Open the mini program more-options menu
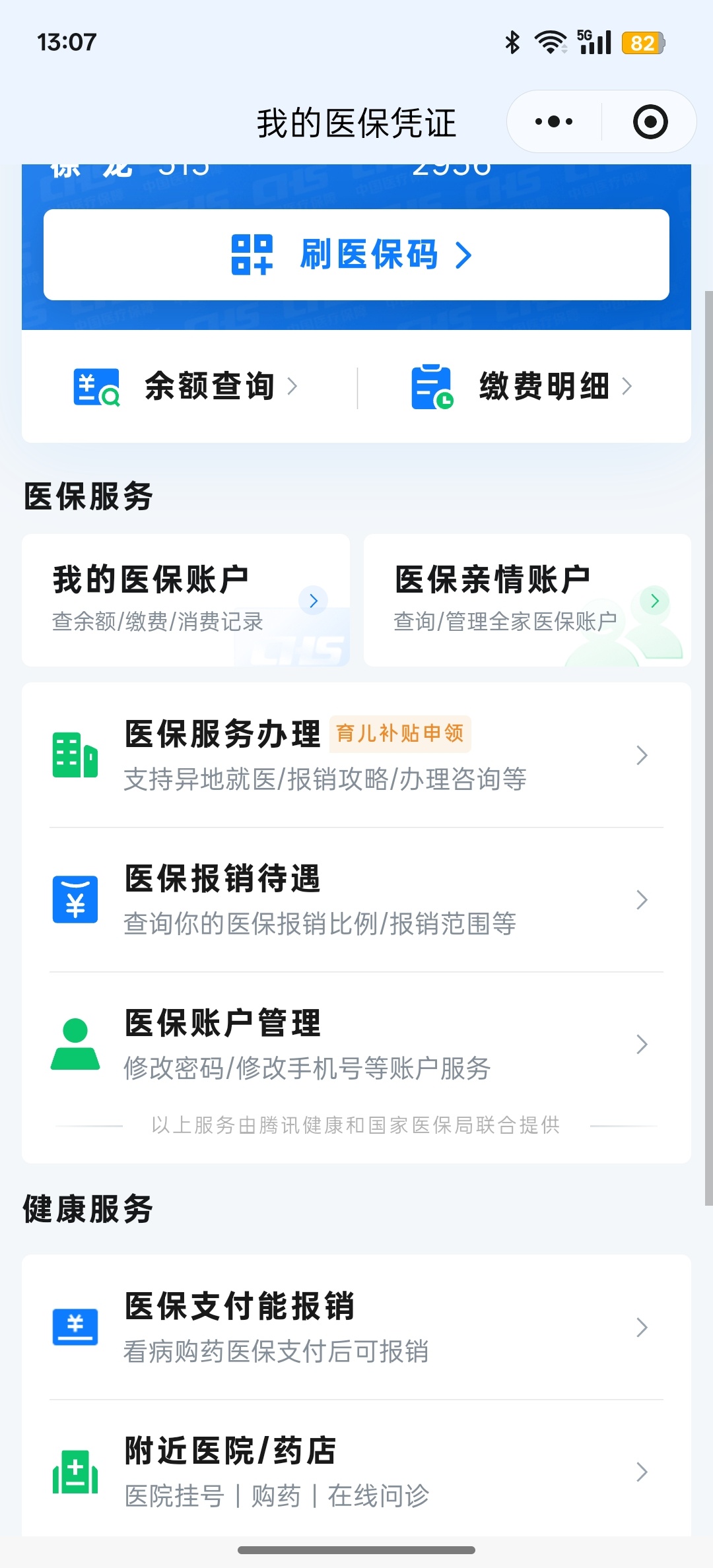The image size is (713, 1568). (x=554, y=122)
